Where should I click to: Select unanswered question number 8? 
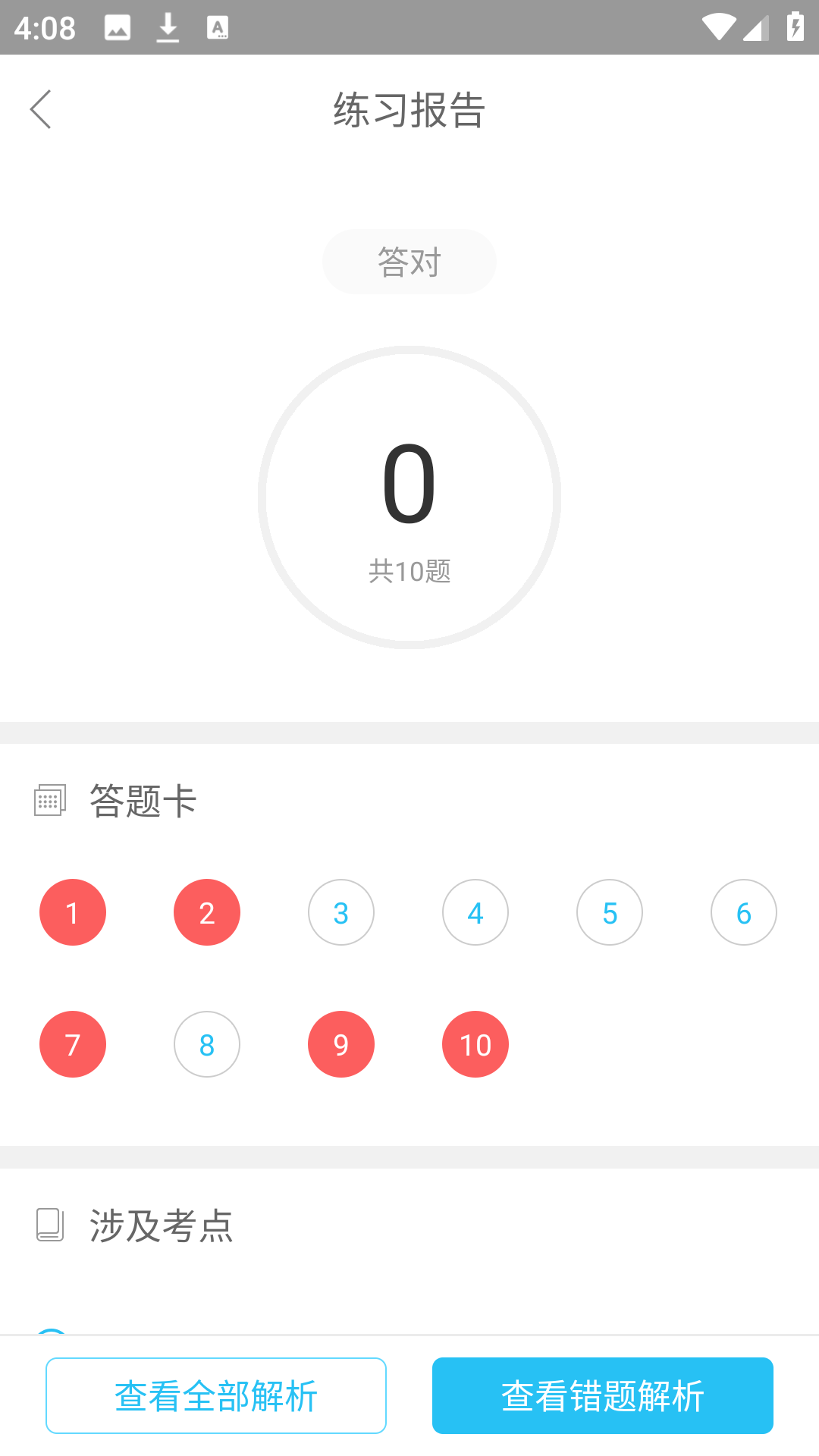206,1044
